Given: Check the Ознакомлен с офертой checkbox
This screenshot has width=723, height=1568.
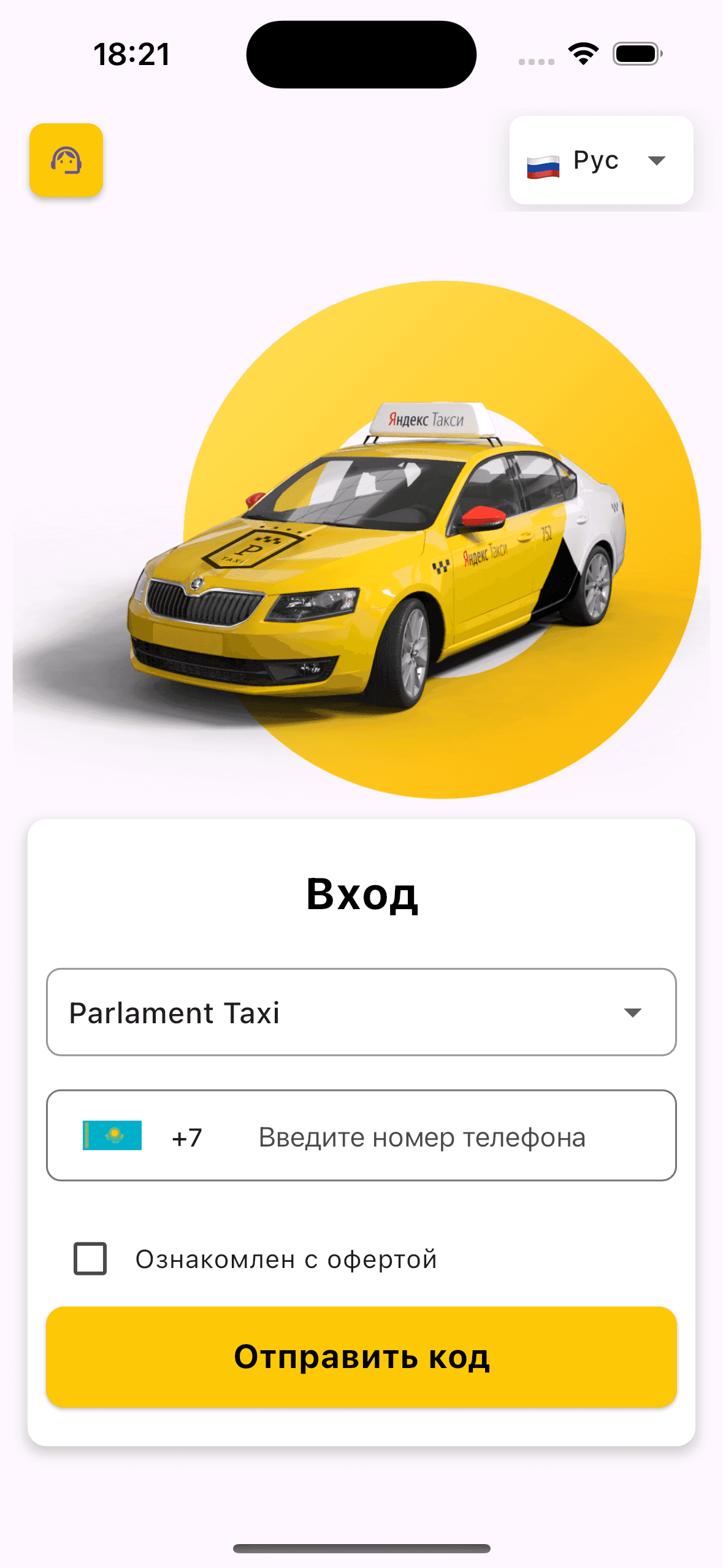Looking at the screenshot, I should coord(90,1259).
